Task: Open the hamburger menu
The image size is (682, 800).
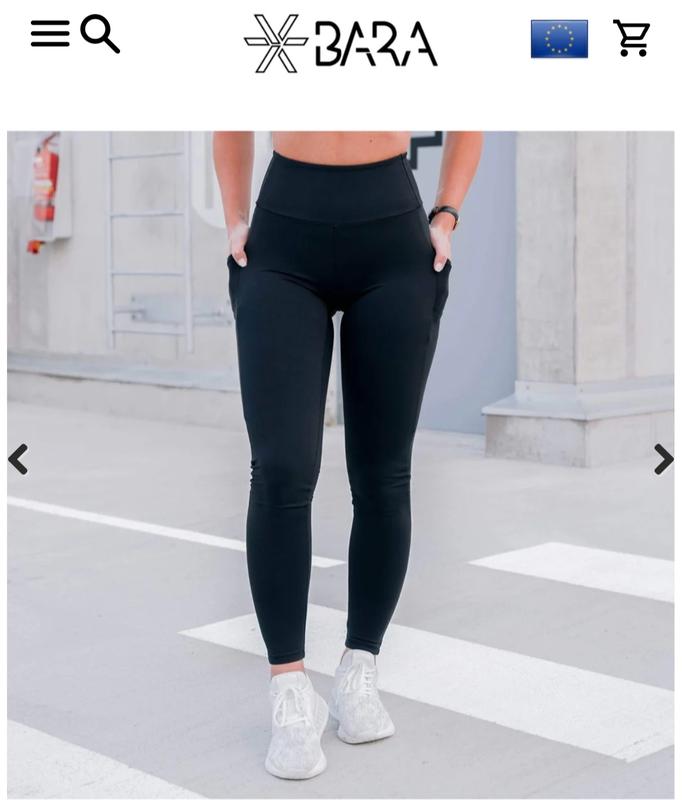Action: tap(49, 34)
